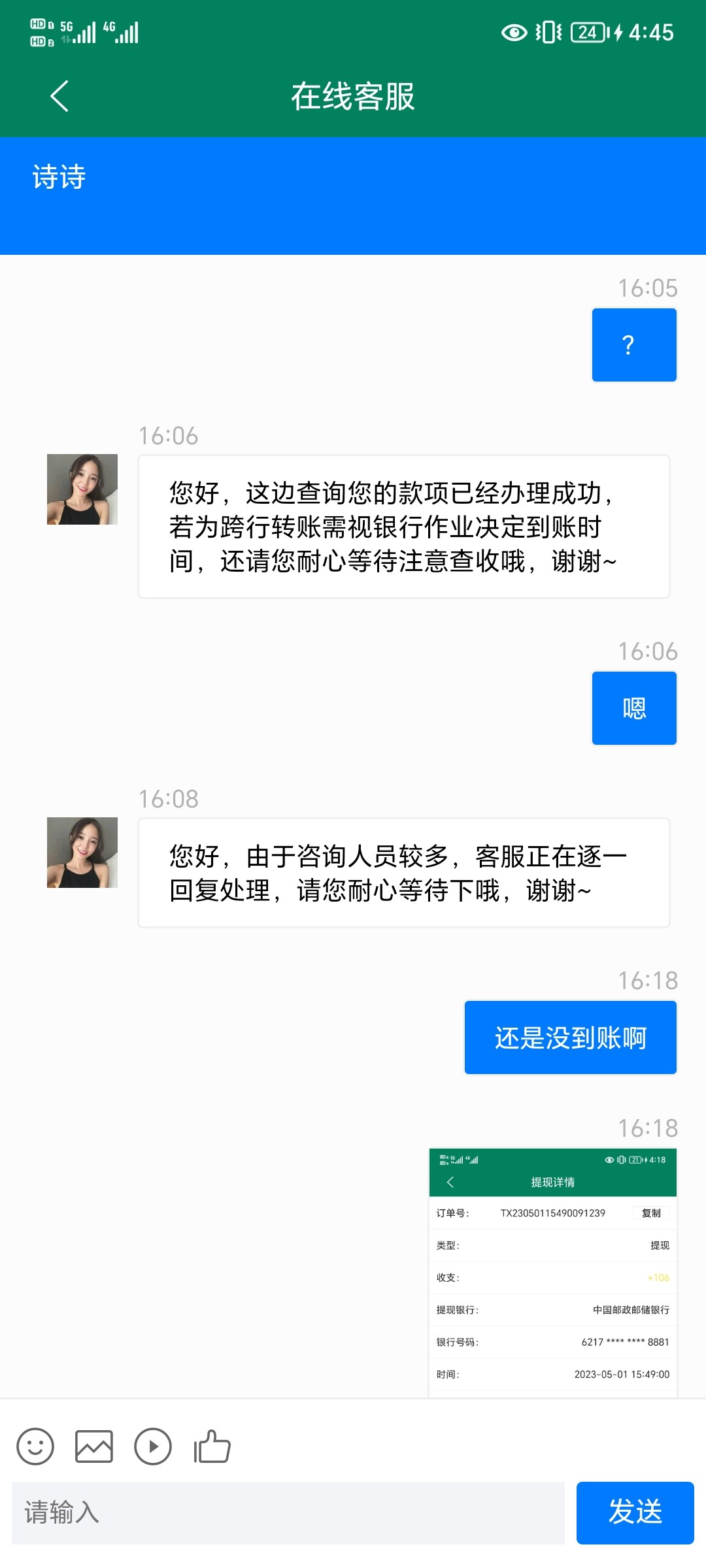Image resolution: width=706 pixels, height=1568 pixels.
Task: Tap the '嗯' message bubble
Action: pos(633,709)
